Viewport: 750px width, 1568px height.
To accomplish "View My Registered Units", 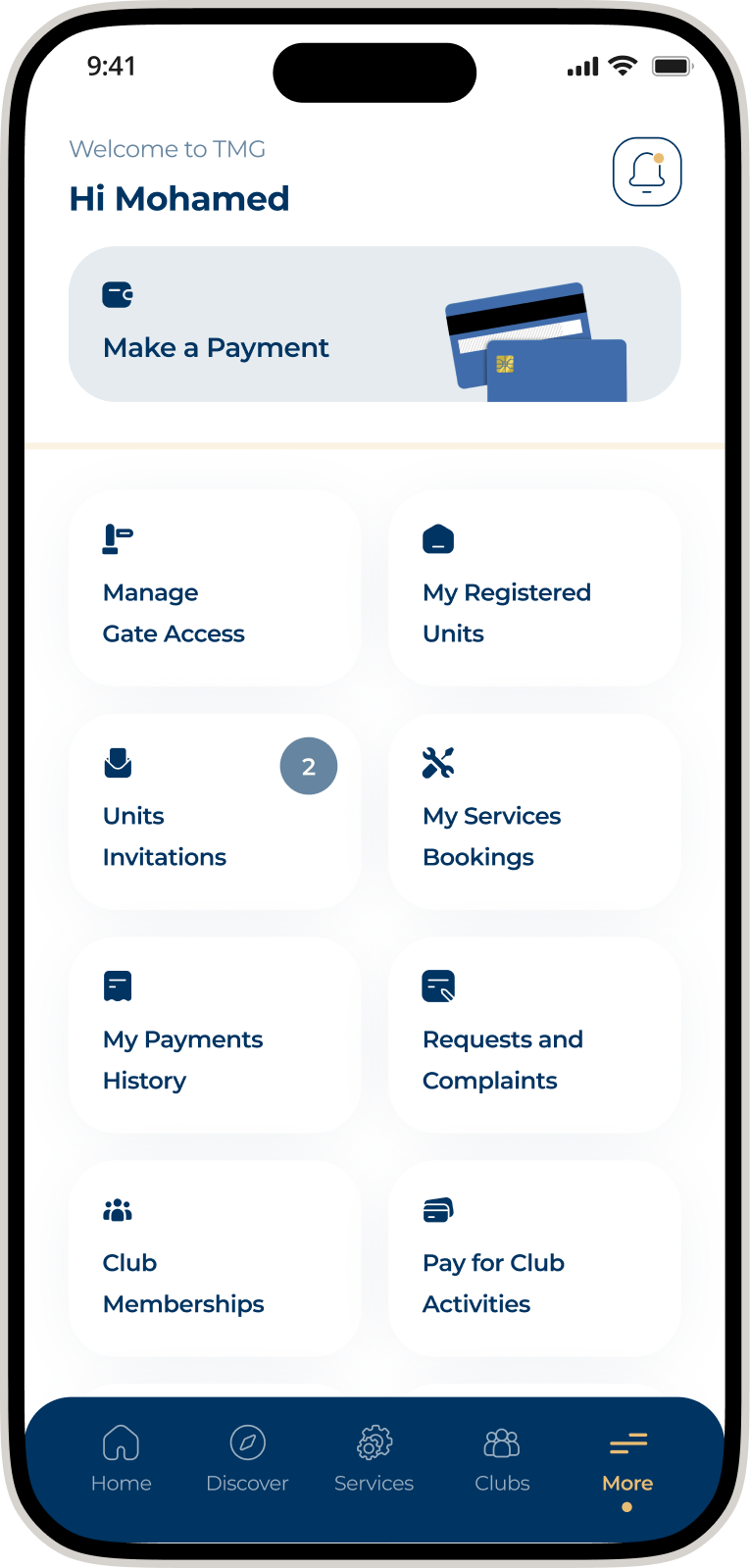I will coord(534,588).
